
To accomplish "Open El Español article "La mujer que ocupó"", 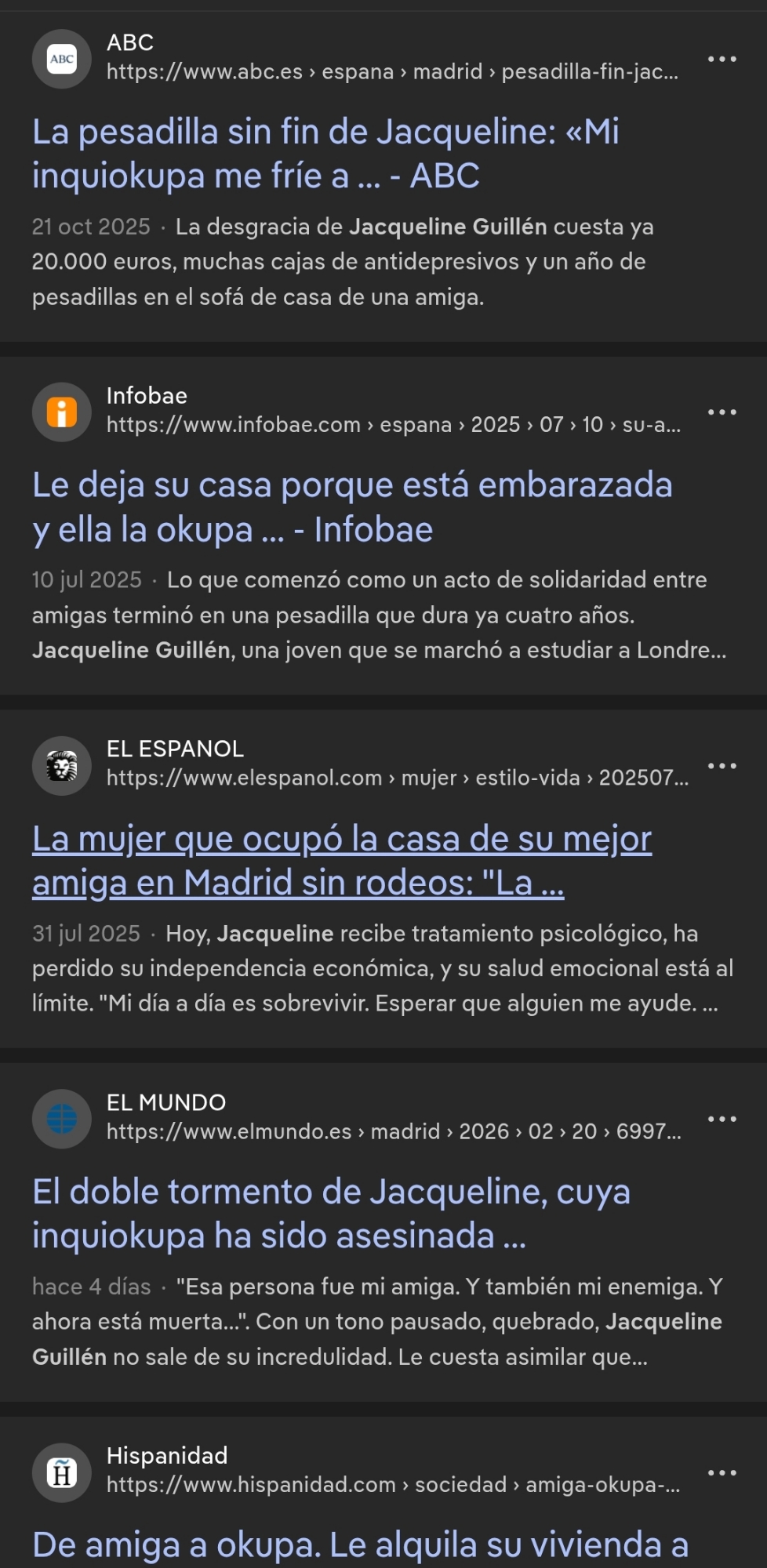I will [x=341, y=861].
